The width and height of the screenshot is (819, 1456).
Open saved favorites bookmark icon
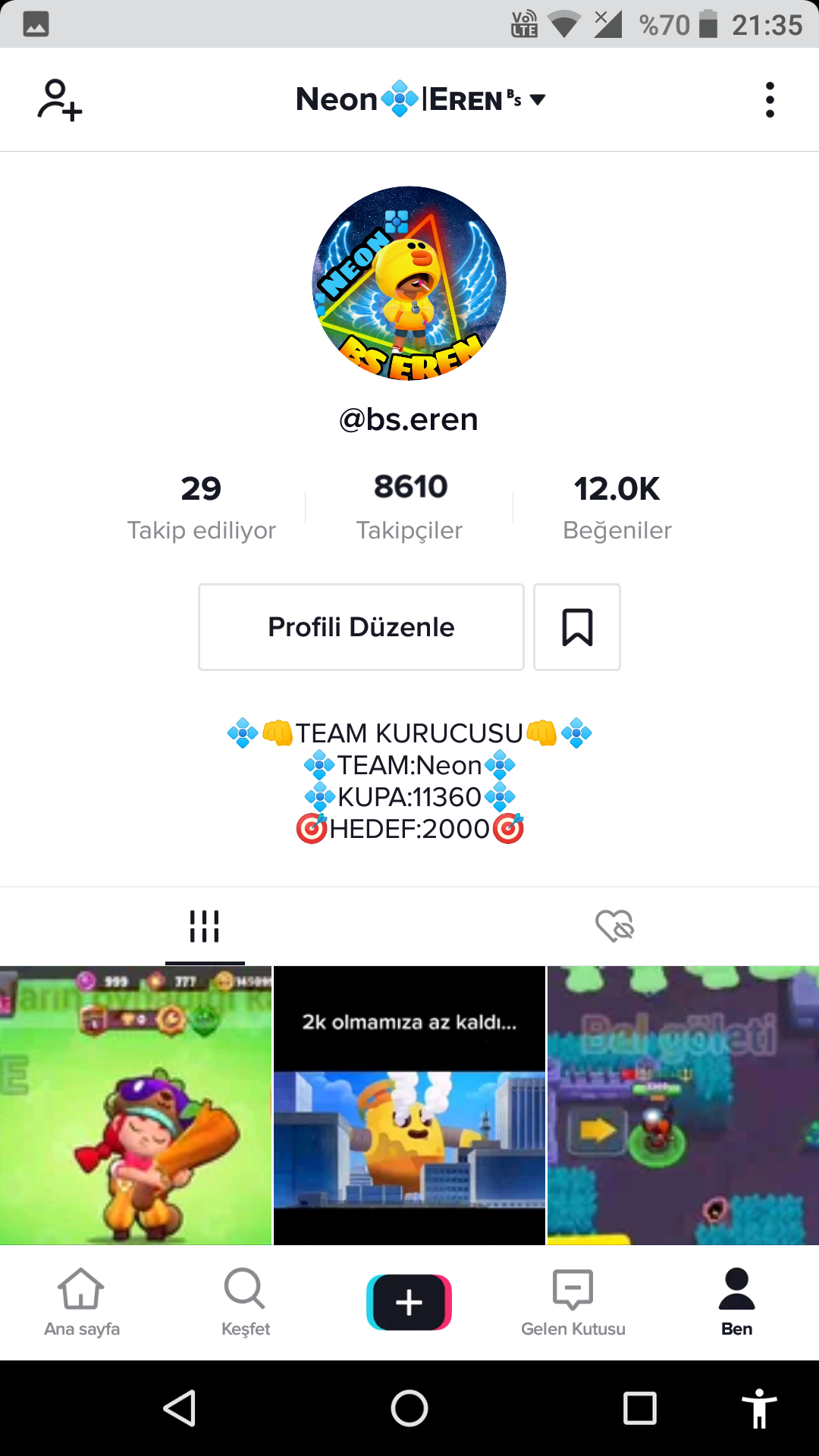tap(577, 627)
